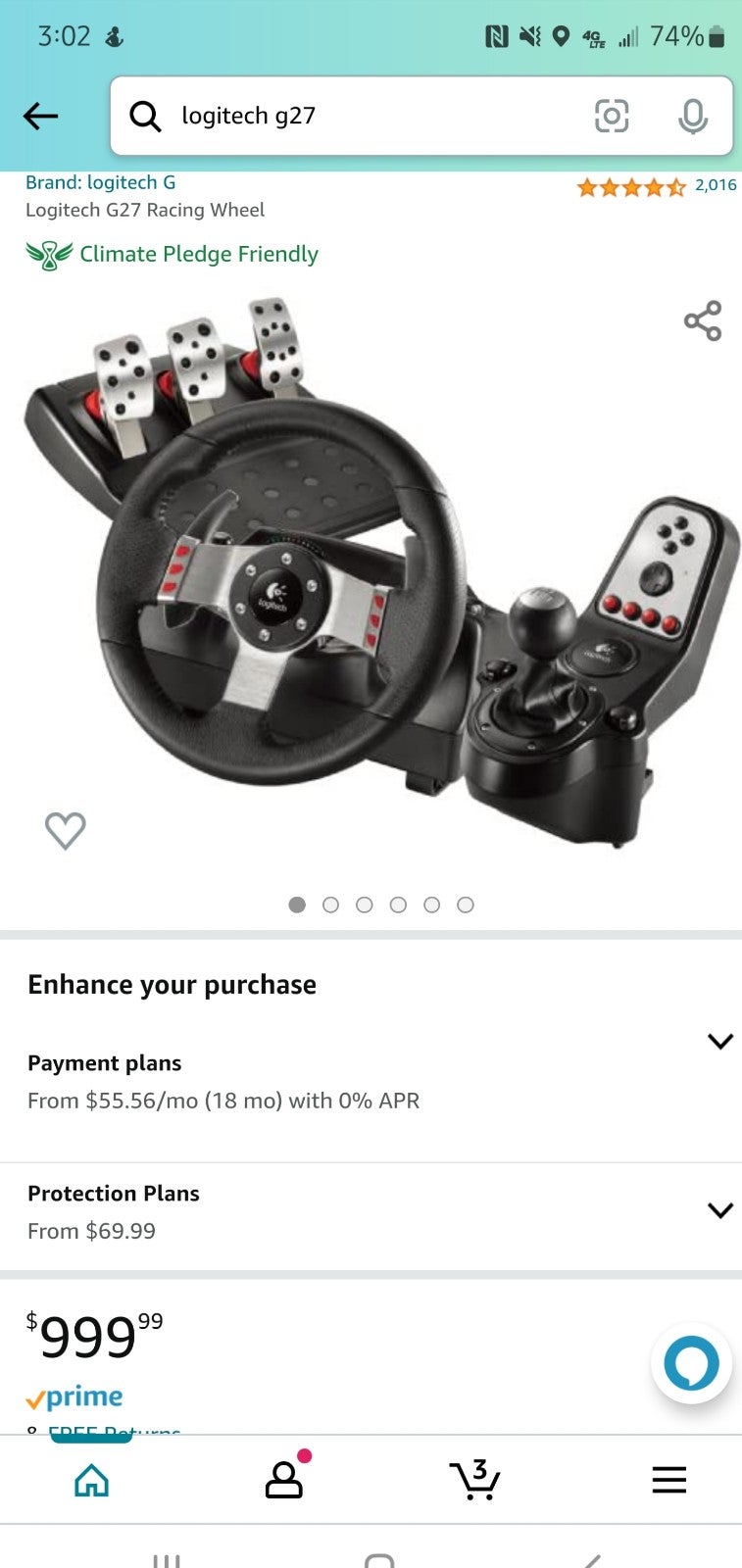The image size is (742, 1568).
Task: Share this product
Action: 703,320
